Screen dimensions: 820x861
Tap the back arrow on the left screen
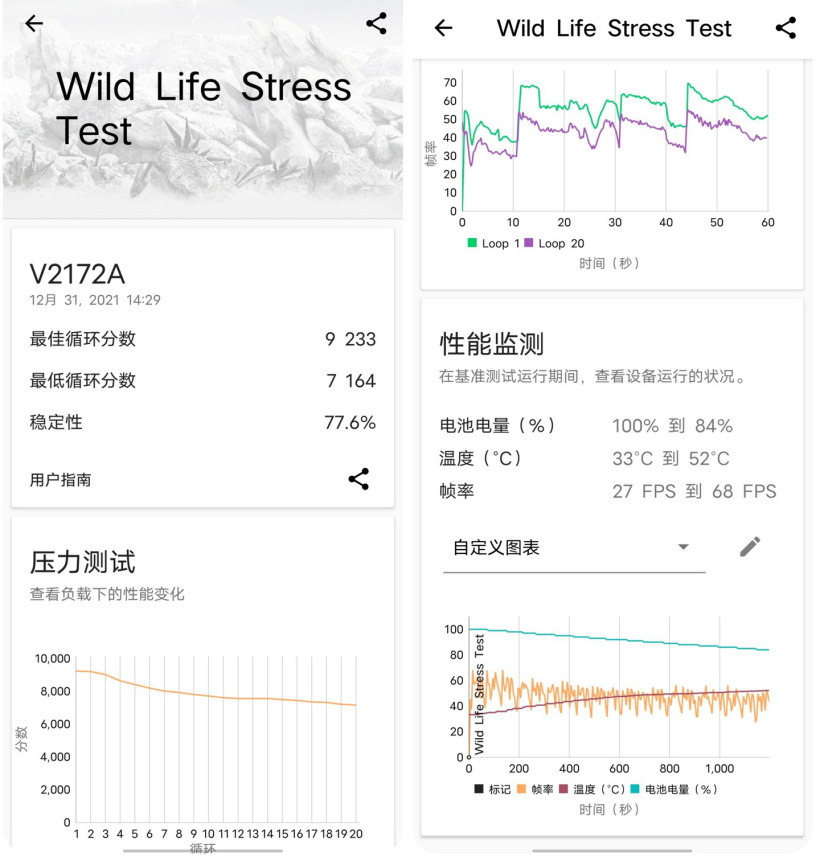pyautogui.click(x=33, y=23)
